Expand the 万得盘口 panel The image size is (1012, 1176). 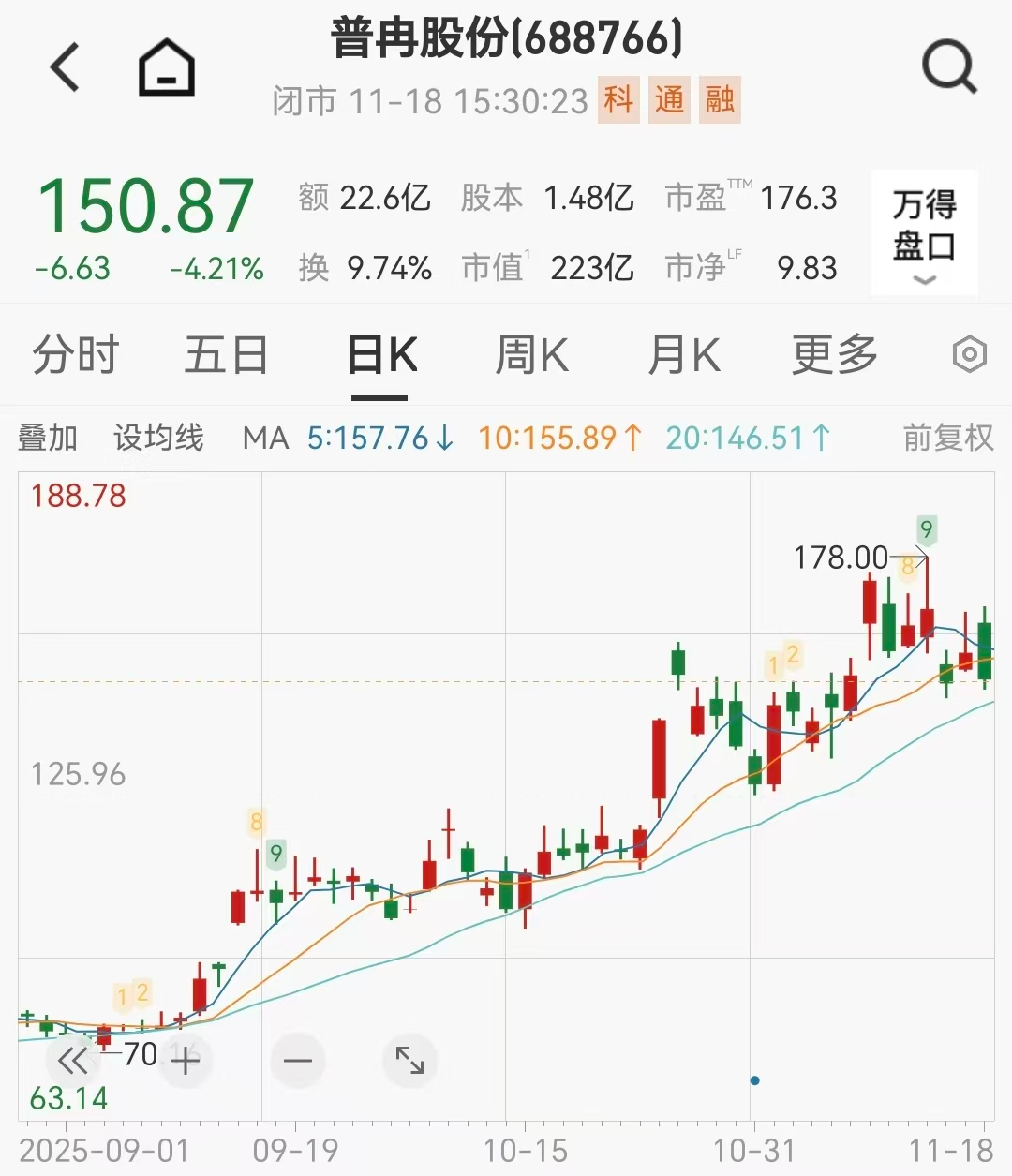[x=924, y=234]
